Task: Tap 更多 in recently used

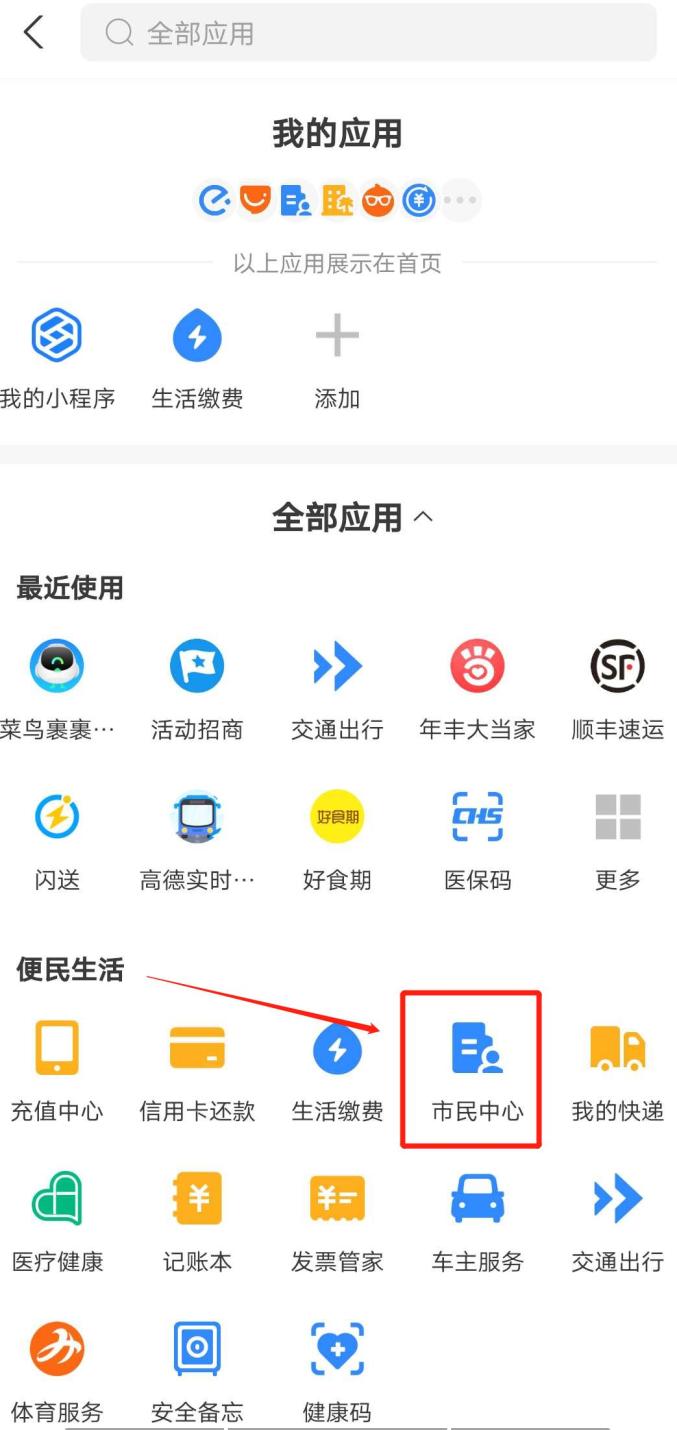Action: [x=617, y=840]
